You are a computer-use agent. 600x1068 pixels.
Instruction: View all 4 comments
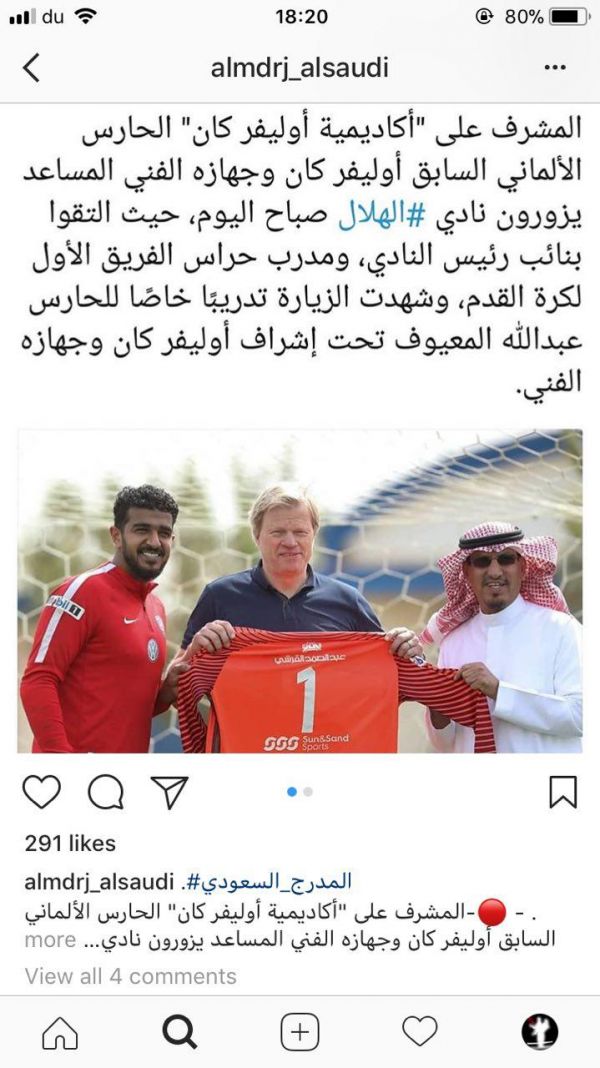pyautogui.click(x=130, y=976)
